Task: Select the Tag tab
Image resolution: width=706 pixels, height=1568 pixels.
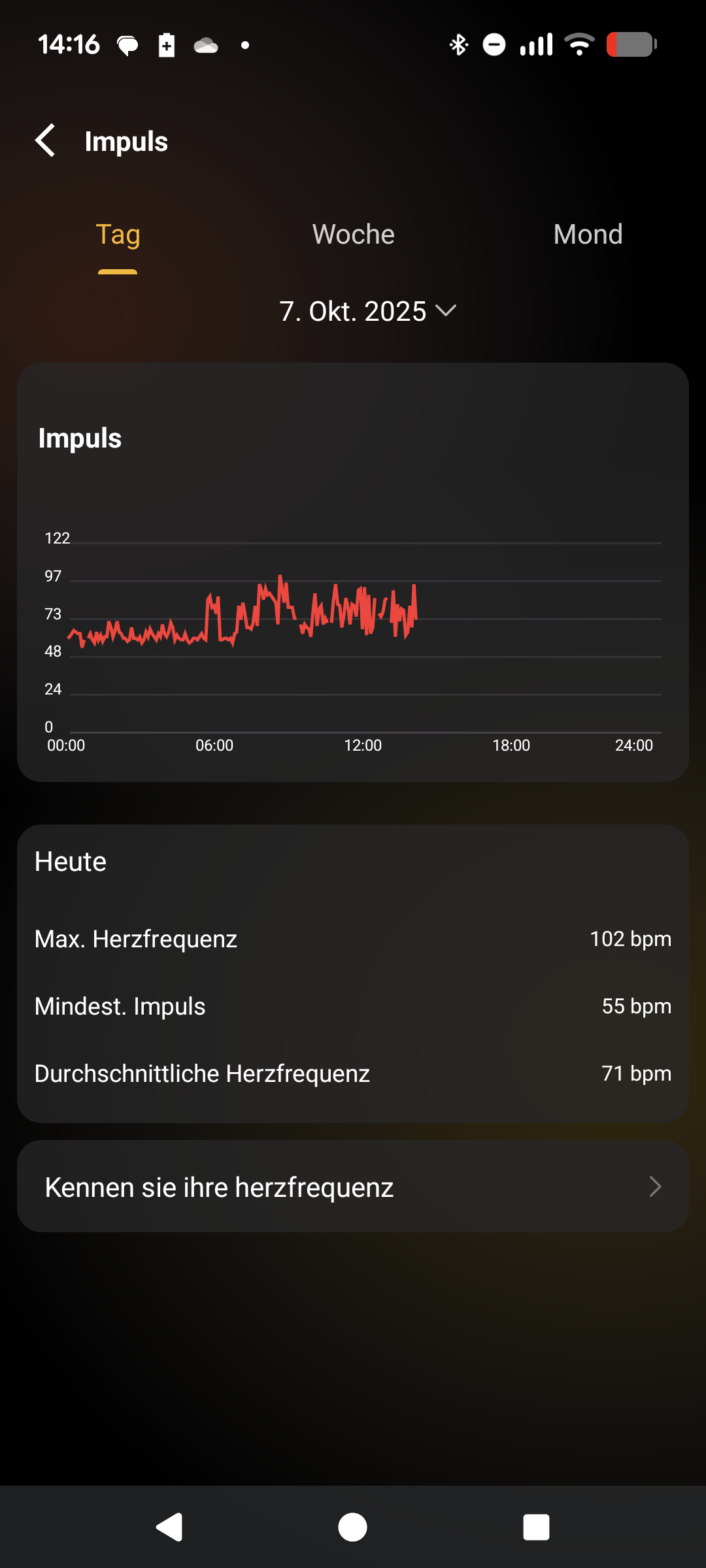Action: 118,235
